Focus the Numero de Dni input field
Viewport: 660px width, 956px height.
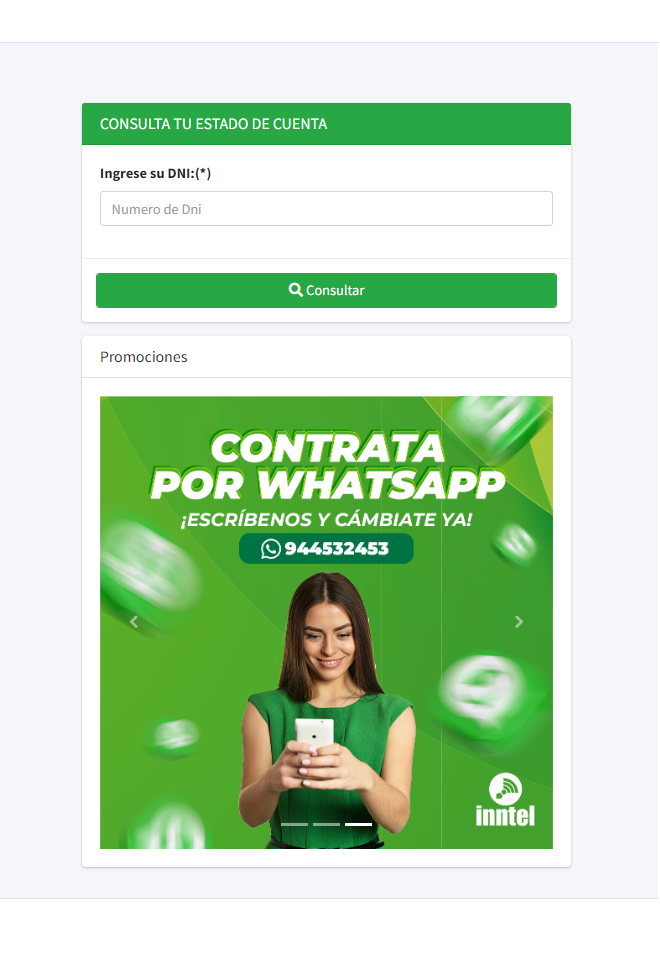(326, 209)
